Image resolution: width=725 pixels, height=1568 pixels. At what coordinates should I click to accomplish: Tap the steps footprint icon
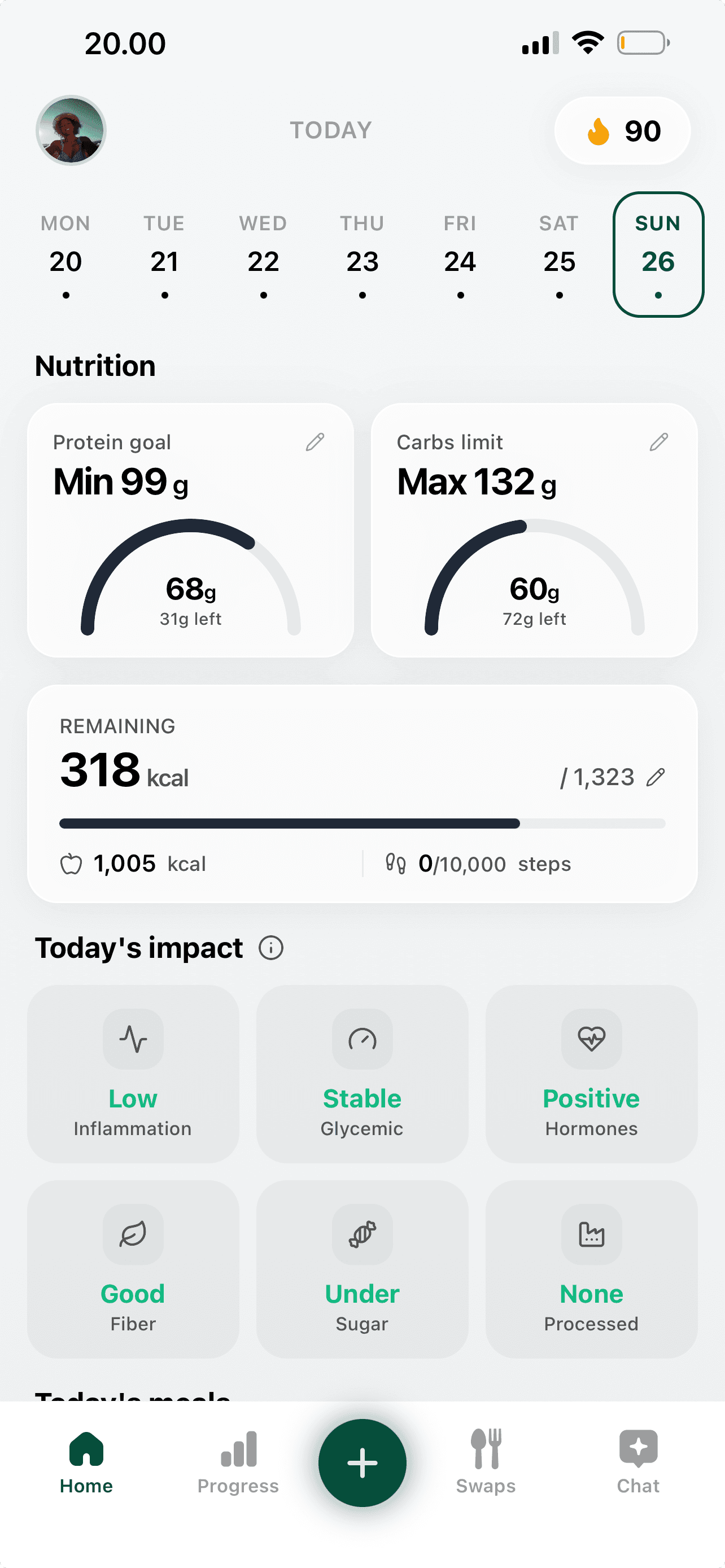396,863
